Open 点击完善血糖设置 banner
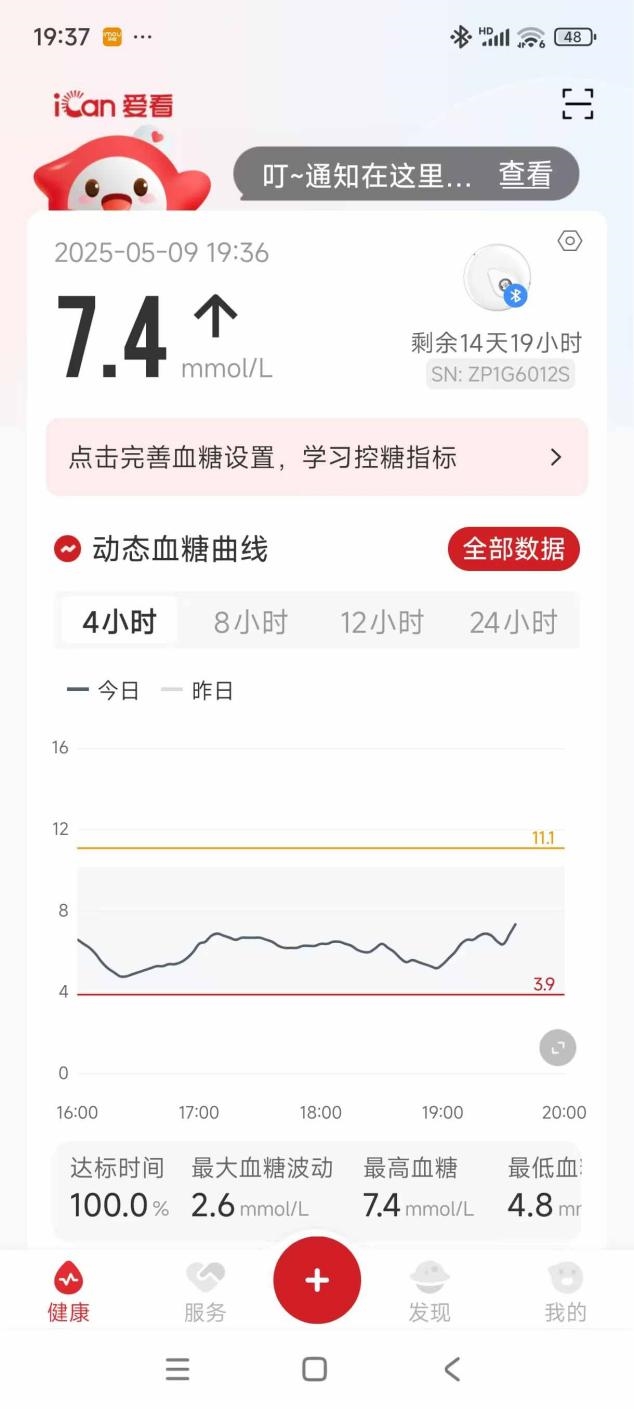634x1409 pixels. (x=317, y=457)
